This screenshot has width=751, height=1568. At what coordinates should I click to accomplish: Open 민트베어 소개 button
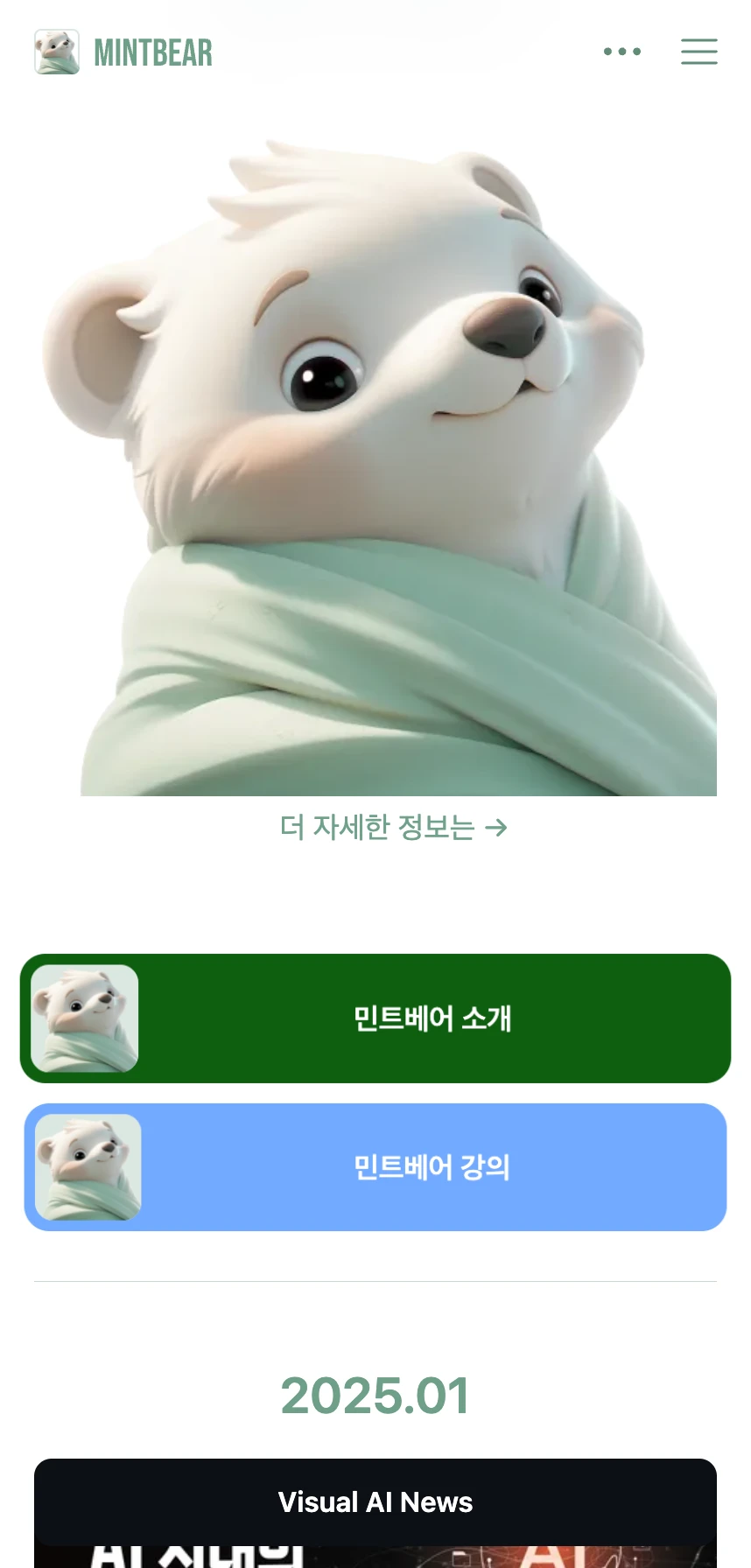[x=375, y=1018]
